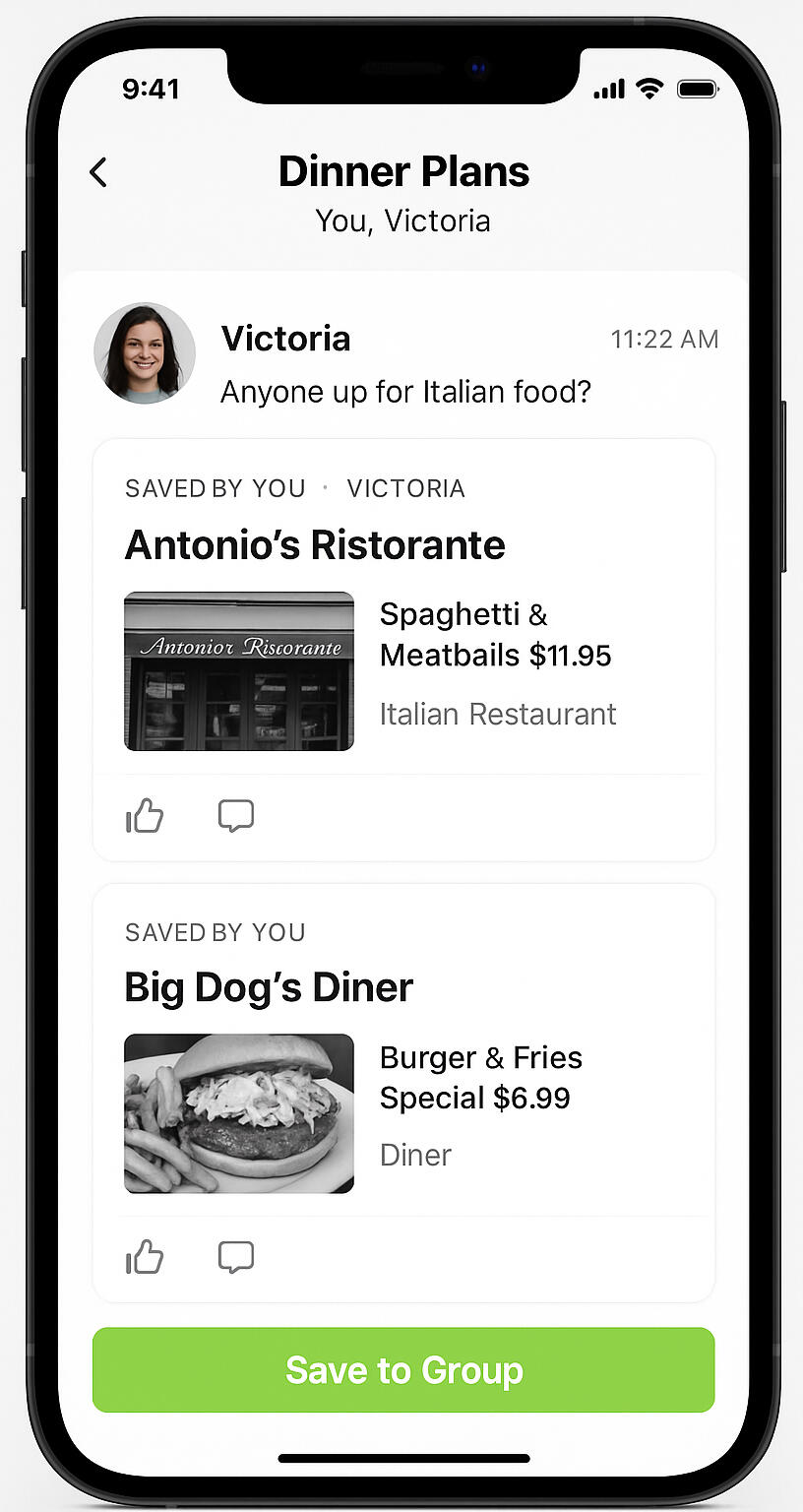Screen dimensions: 803x1512
Task: Like Big Dog's Diner
Action: tap(145, 1257)
